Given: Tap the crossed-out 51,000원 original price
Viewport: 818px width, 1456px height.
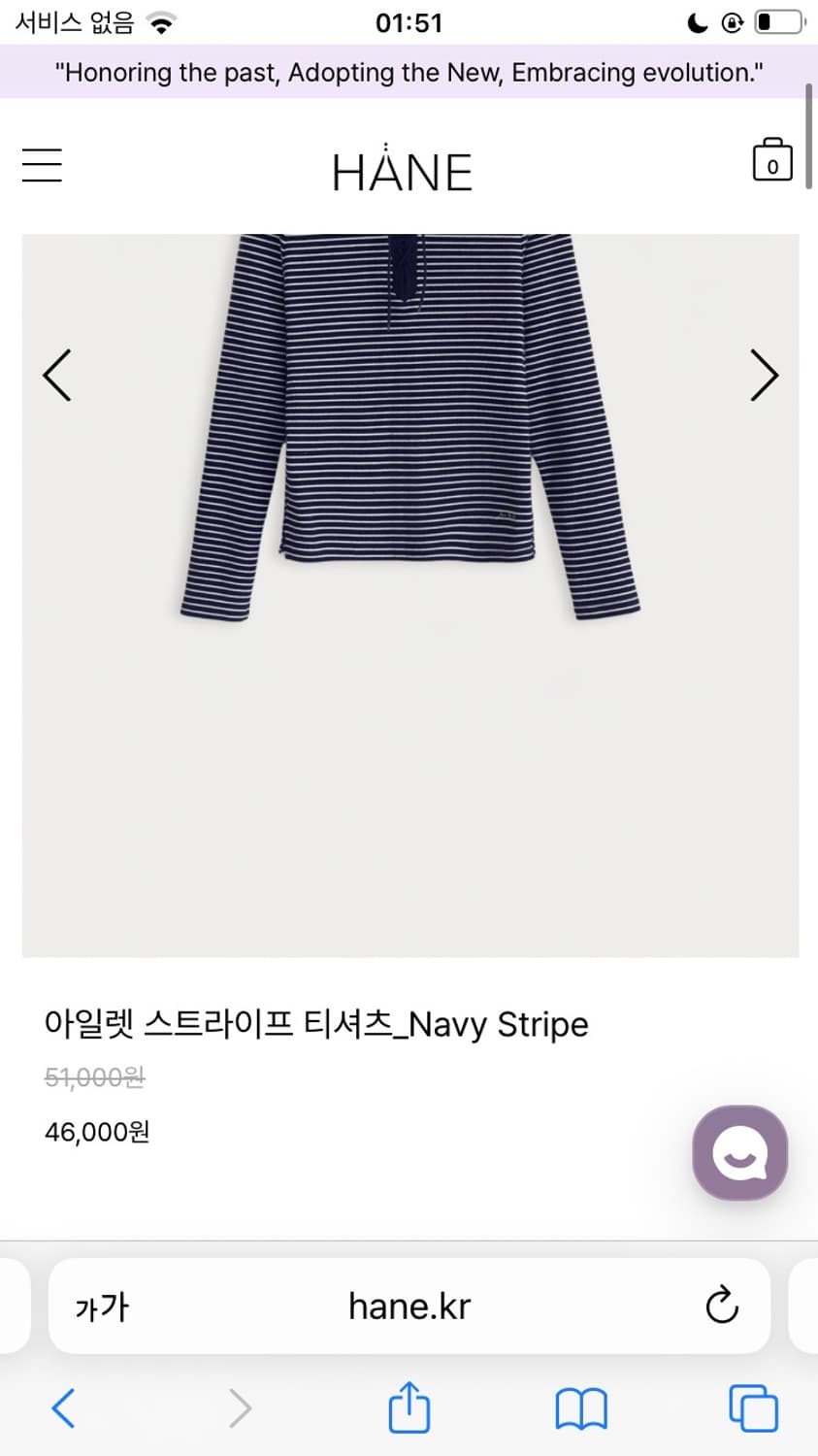Looking at the screenshot, I should (94, 1076).
